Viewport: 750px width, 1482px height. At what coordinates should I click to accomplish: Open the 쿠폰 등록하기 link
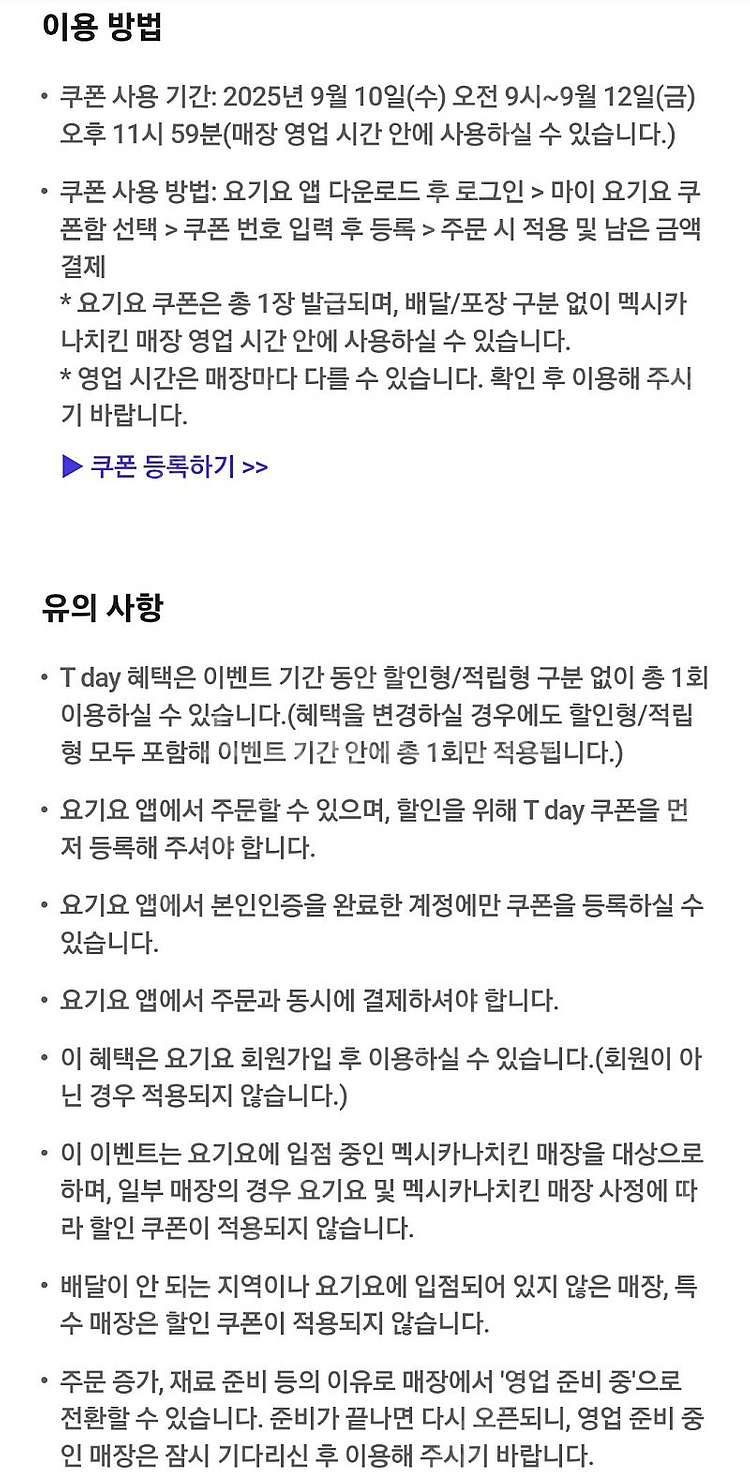click(165, 466)
